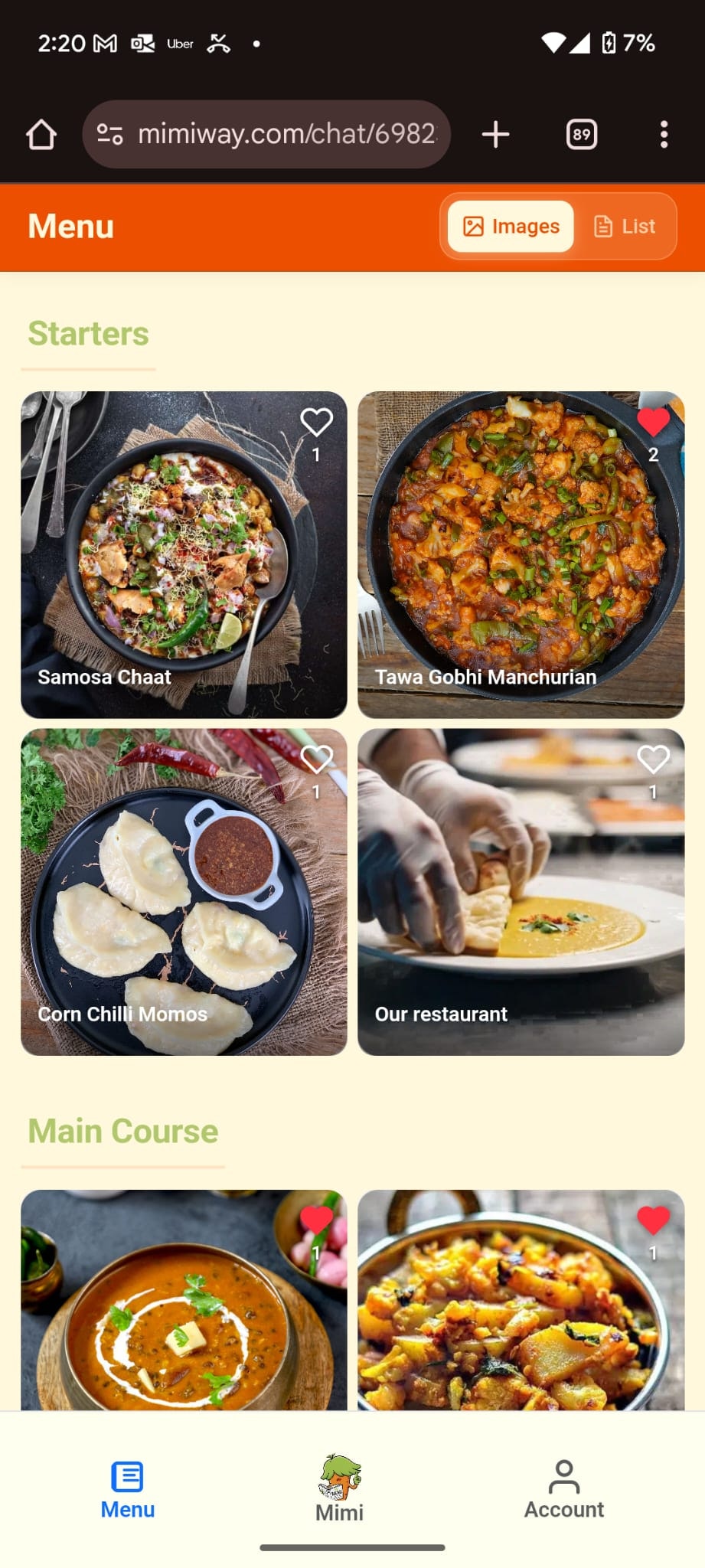The image size is (705, 1568).
Task: Unlike the Tawa Gobhi Manchurian dish
Action: point(653,422)
